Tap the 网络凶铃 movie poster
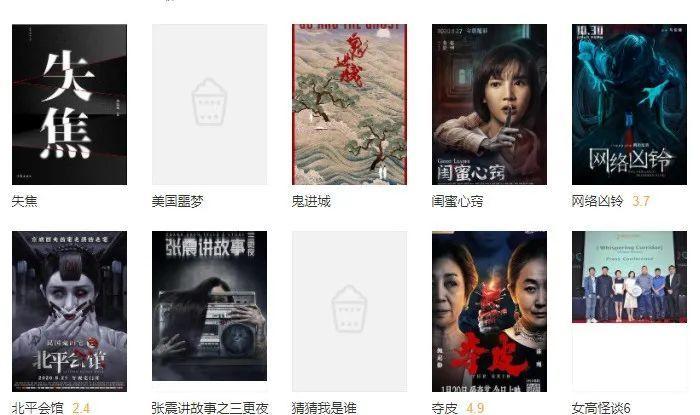The height and width of the screenshot is (415, 700). tap(629, 105)
